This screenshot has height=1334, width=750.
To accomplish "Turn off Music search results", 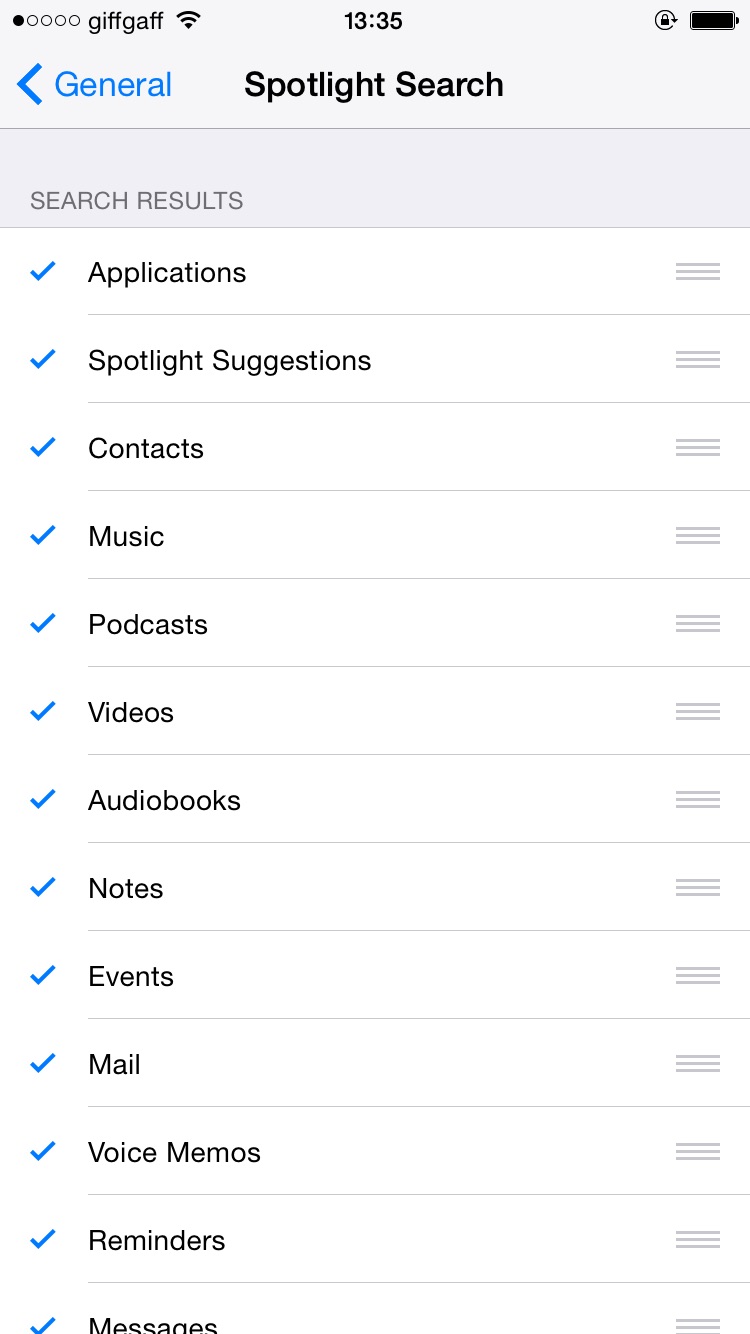I will pos(375,536).
